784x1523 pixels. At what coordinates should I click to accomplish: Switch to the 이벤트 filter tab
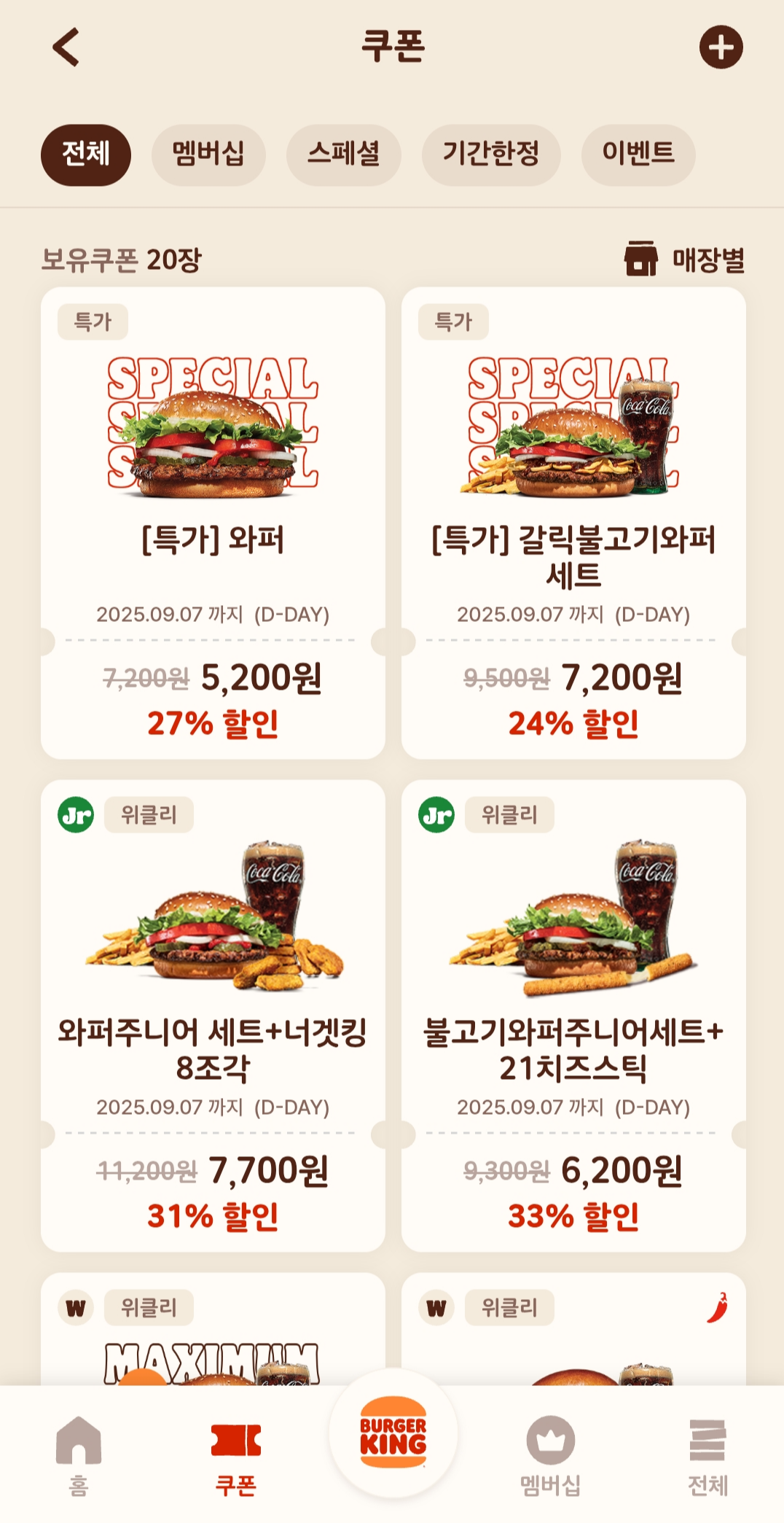tap(638, 155)
